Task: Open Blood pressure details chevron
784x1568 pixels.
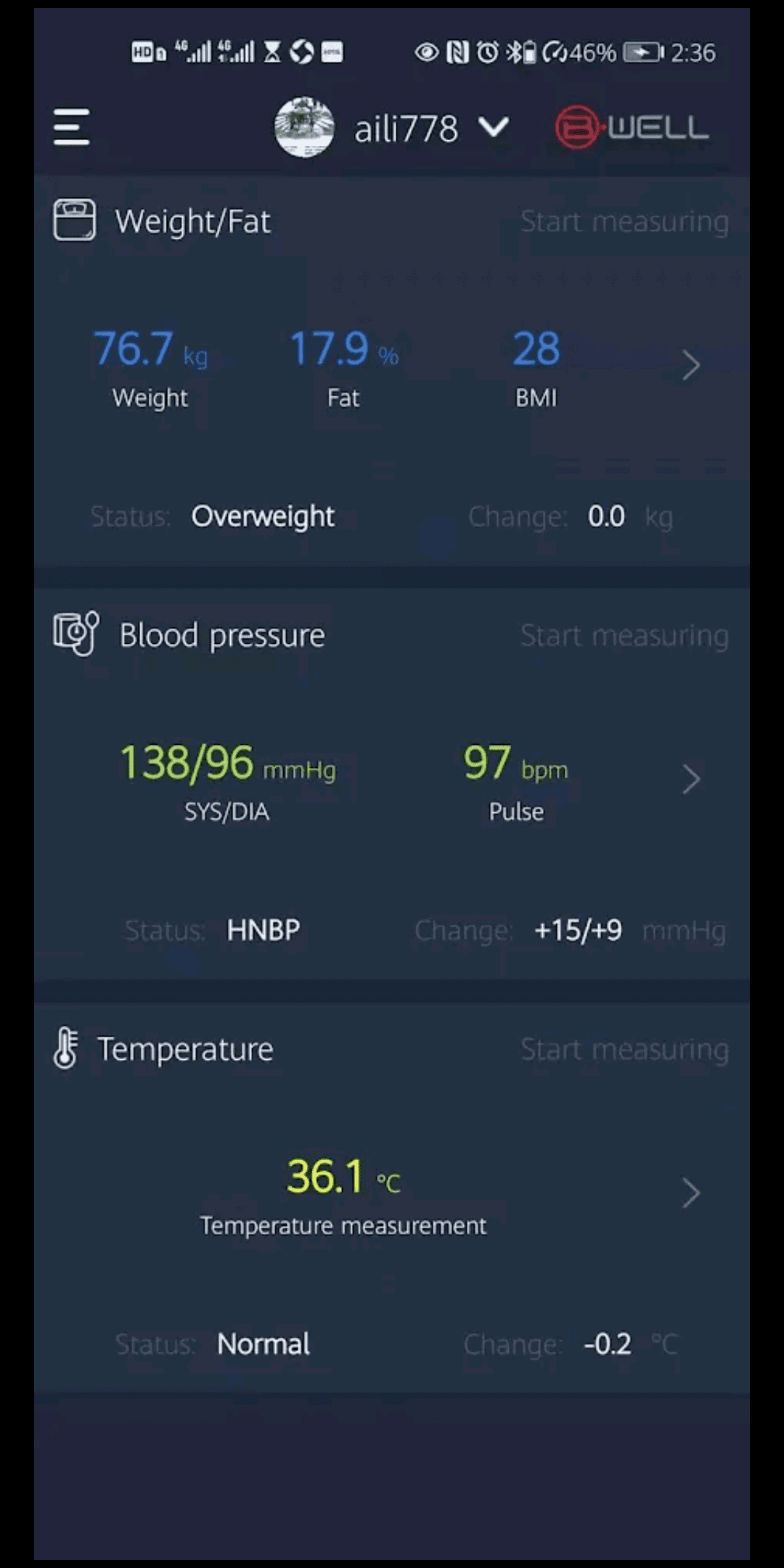Action: 691,779
